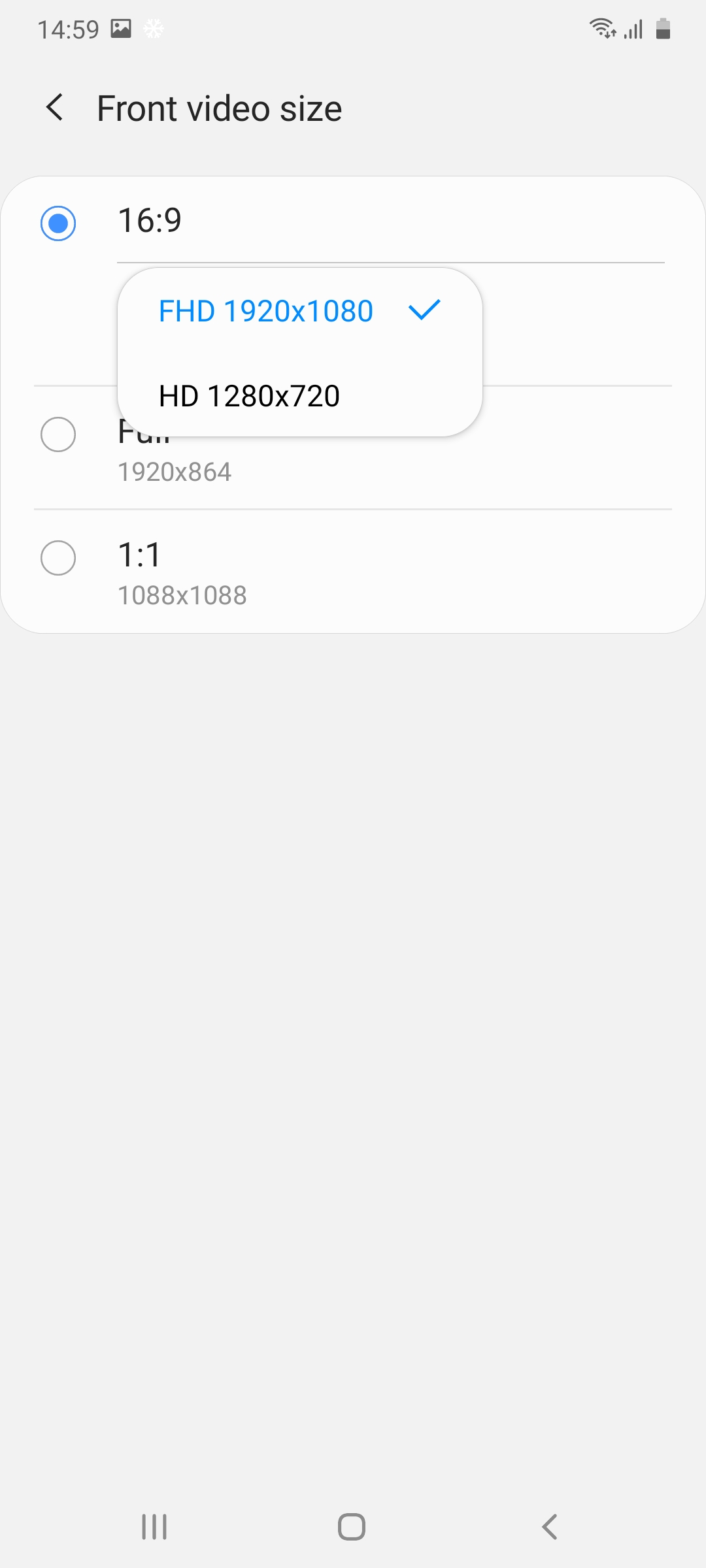Go back from Front video size

pyautogui.click(x=55, y=108)
